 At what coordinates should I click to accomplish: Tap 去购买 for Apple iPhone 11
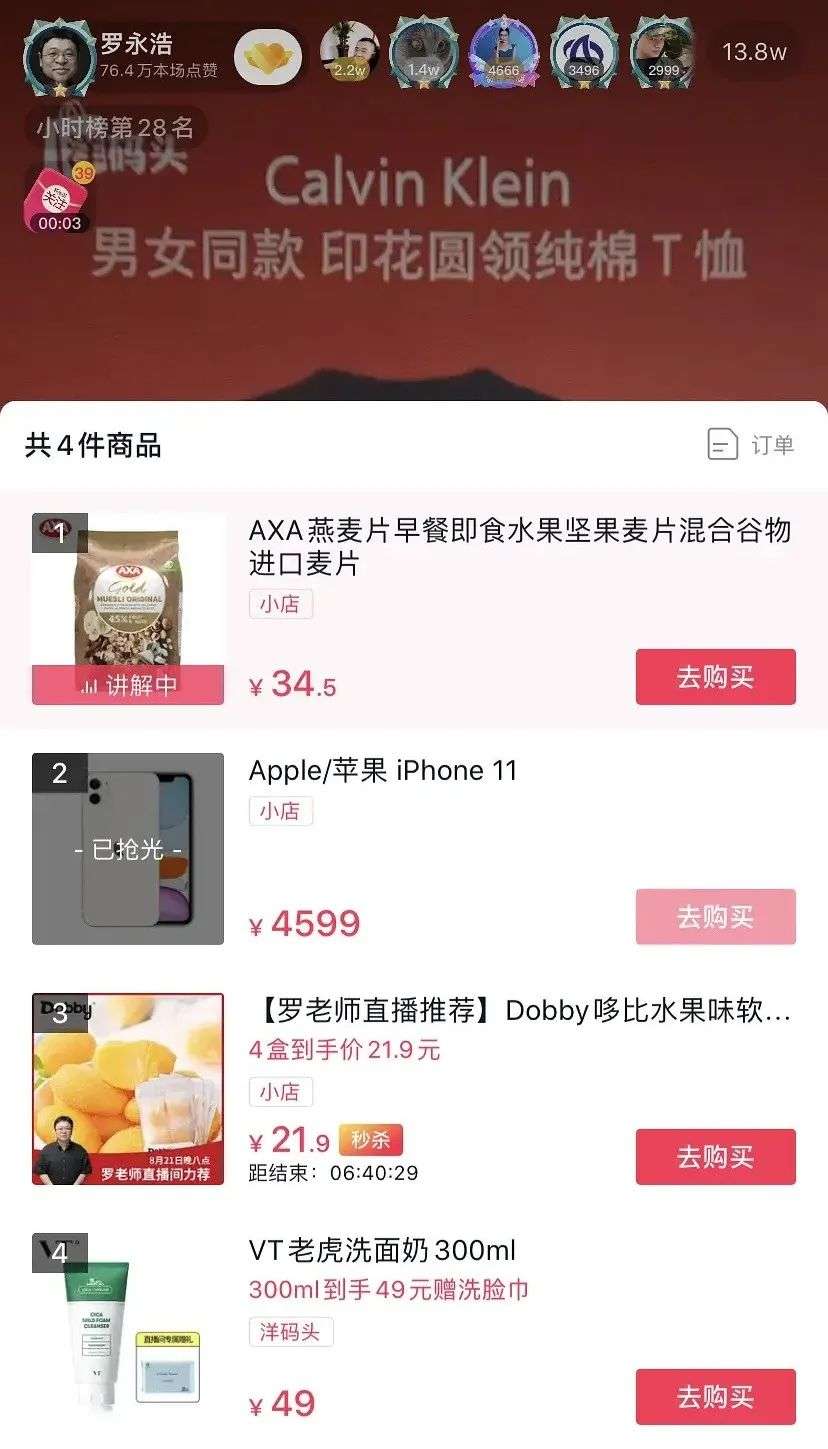pos(715,917)
